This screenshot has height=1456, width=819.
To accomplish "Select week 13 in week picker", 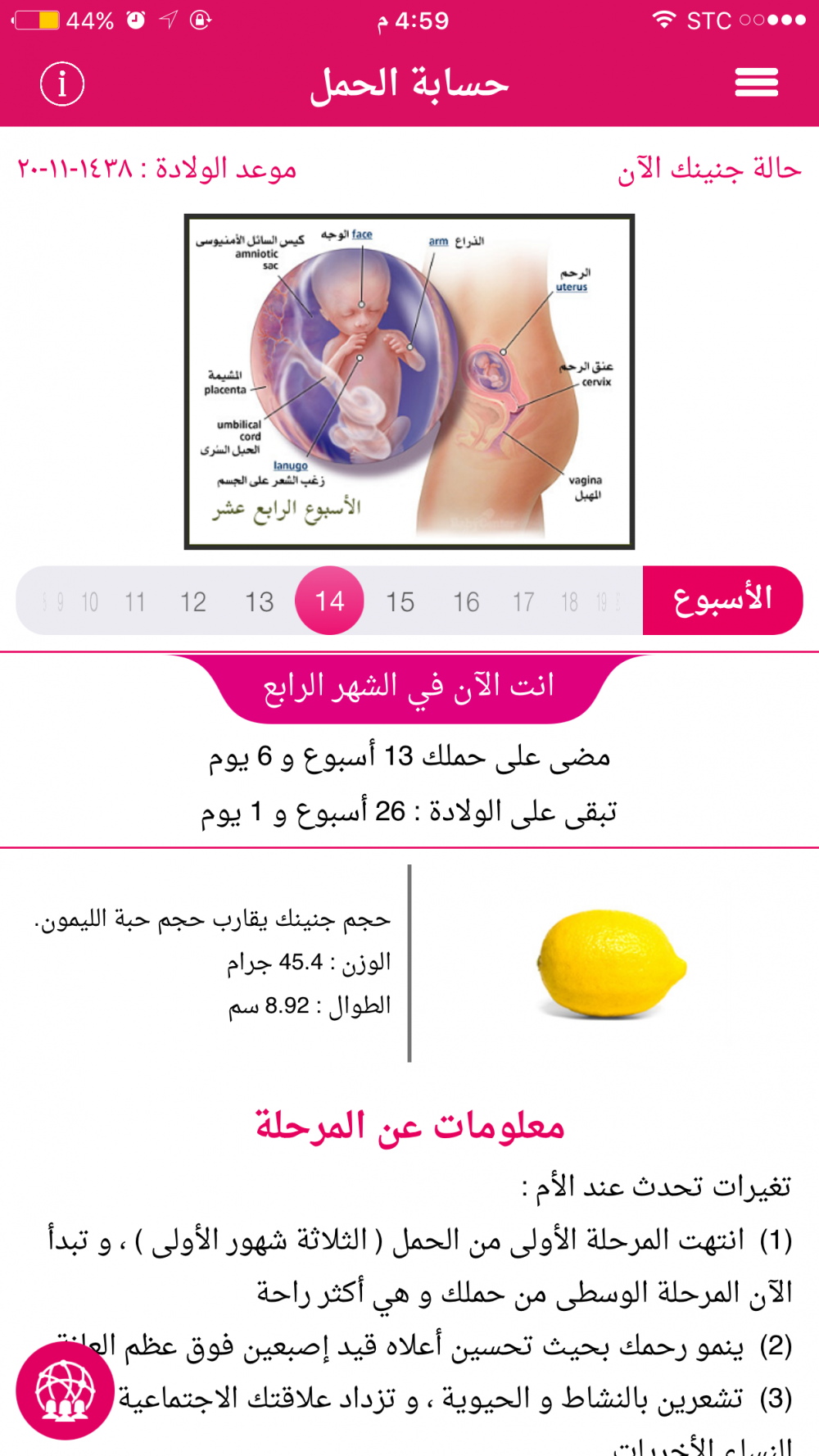I will tap(260, 601).
